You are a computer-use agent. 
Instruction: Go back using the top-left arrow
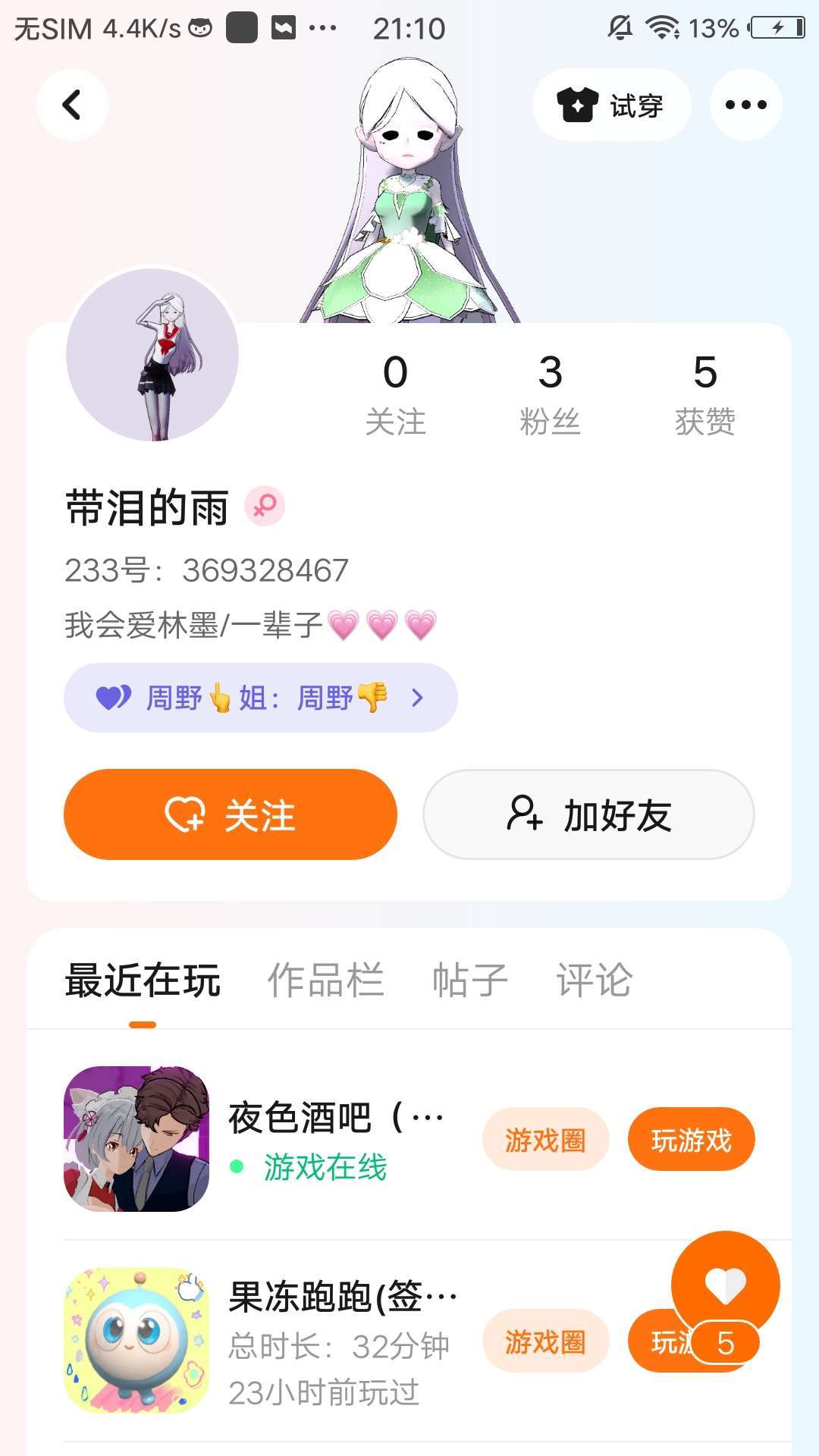coord(73,105)
